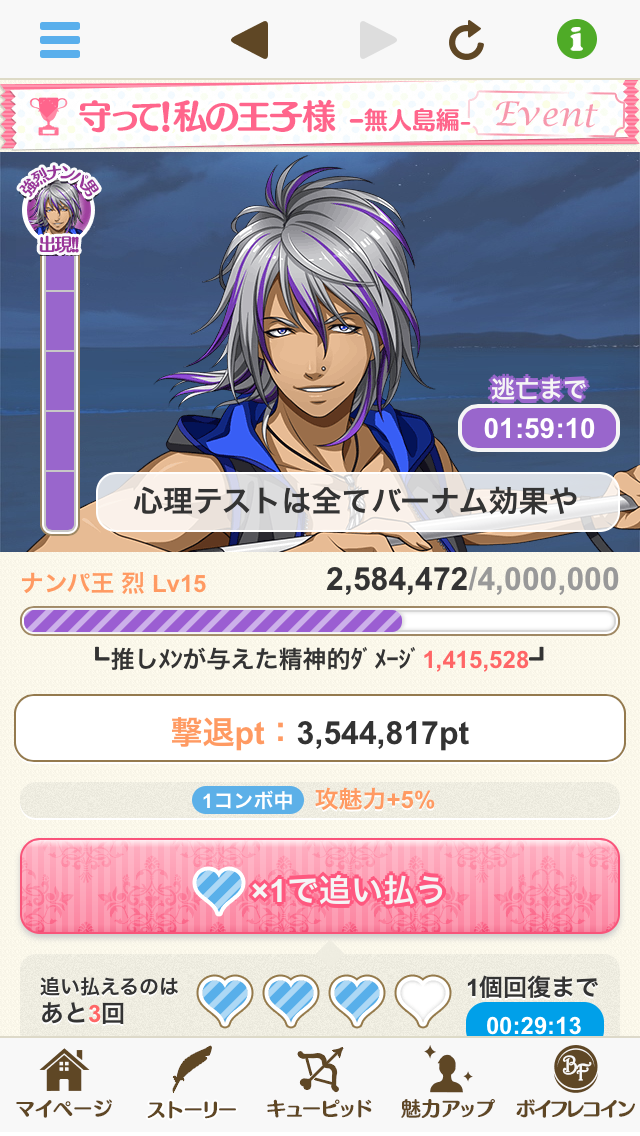Go to マイページ tab

click(x=63, y=1085)
